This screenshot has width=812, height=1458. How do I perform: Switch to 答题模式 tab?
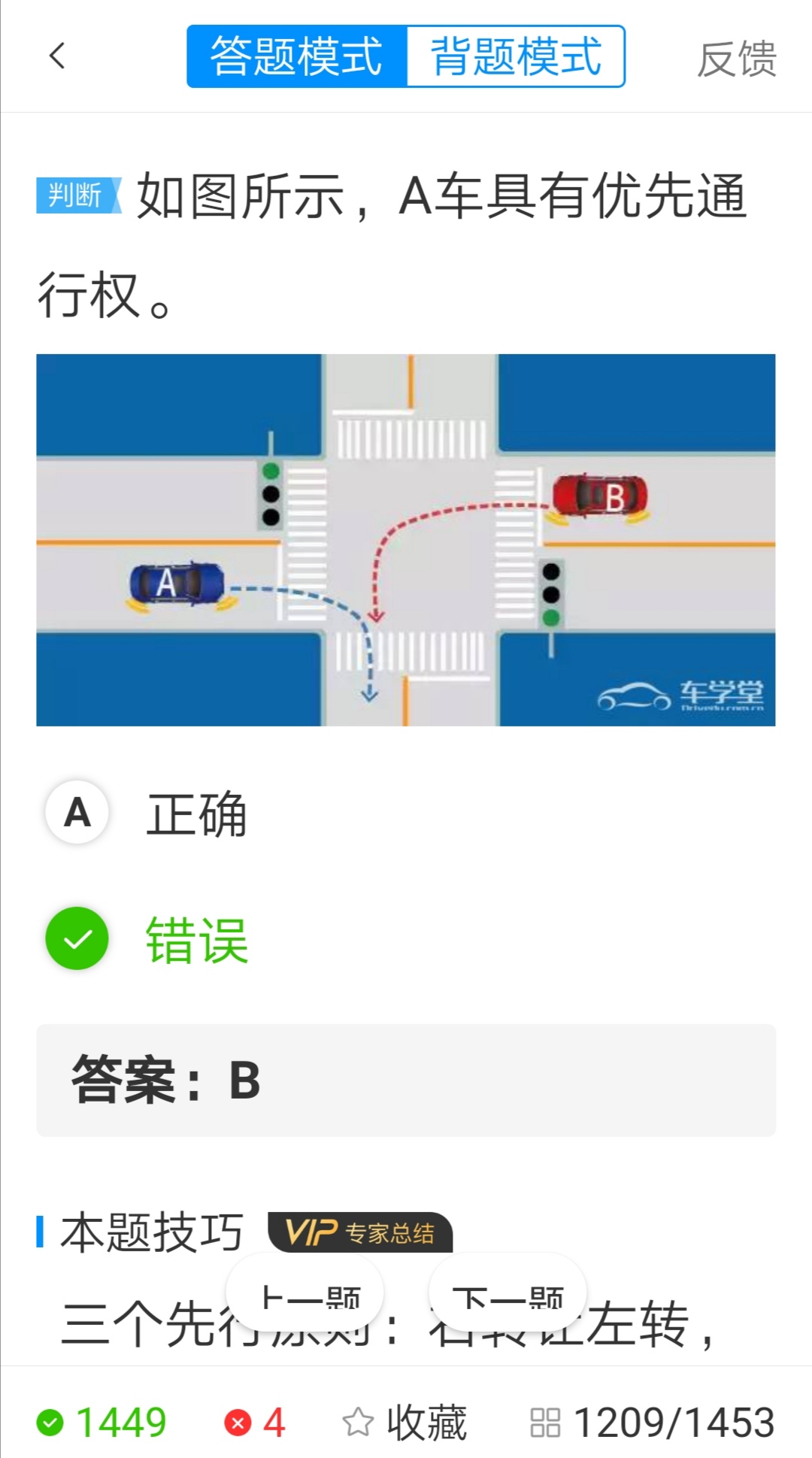(295, 57)
